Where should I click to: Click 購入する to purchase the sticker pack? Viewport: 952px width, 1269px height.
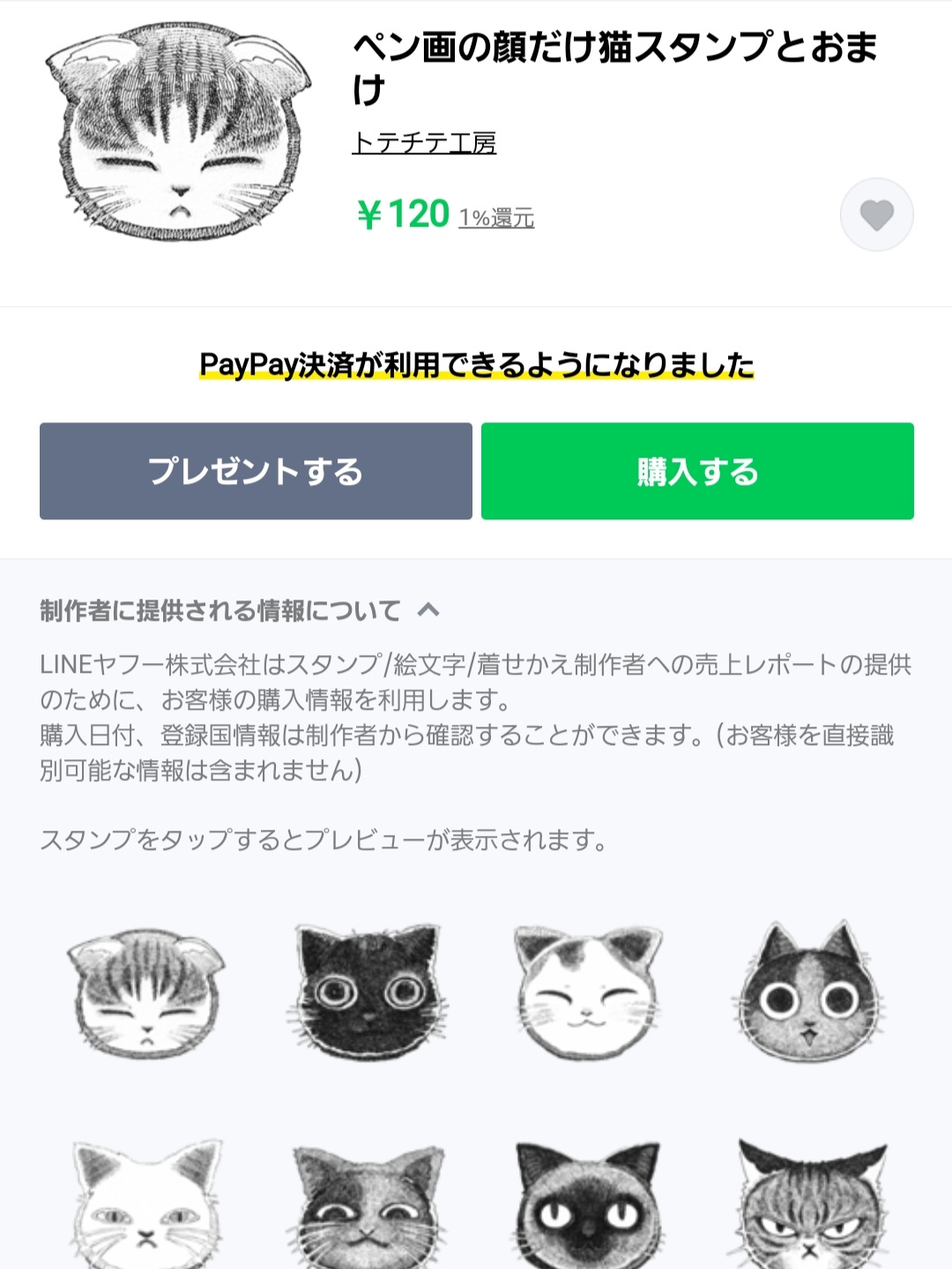[696, 470]
